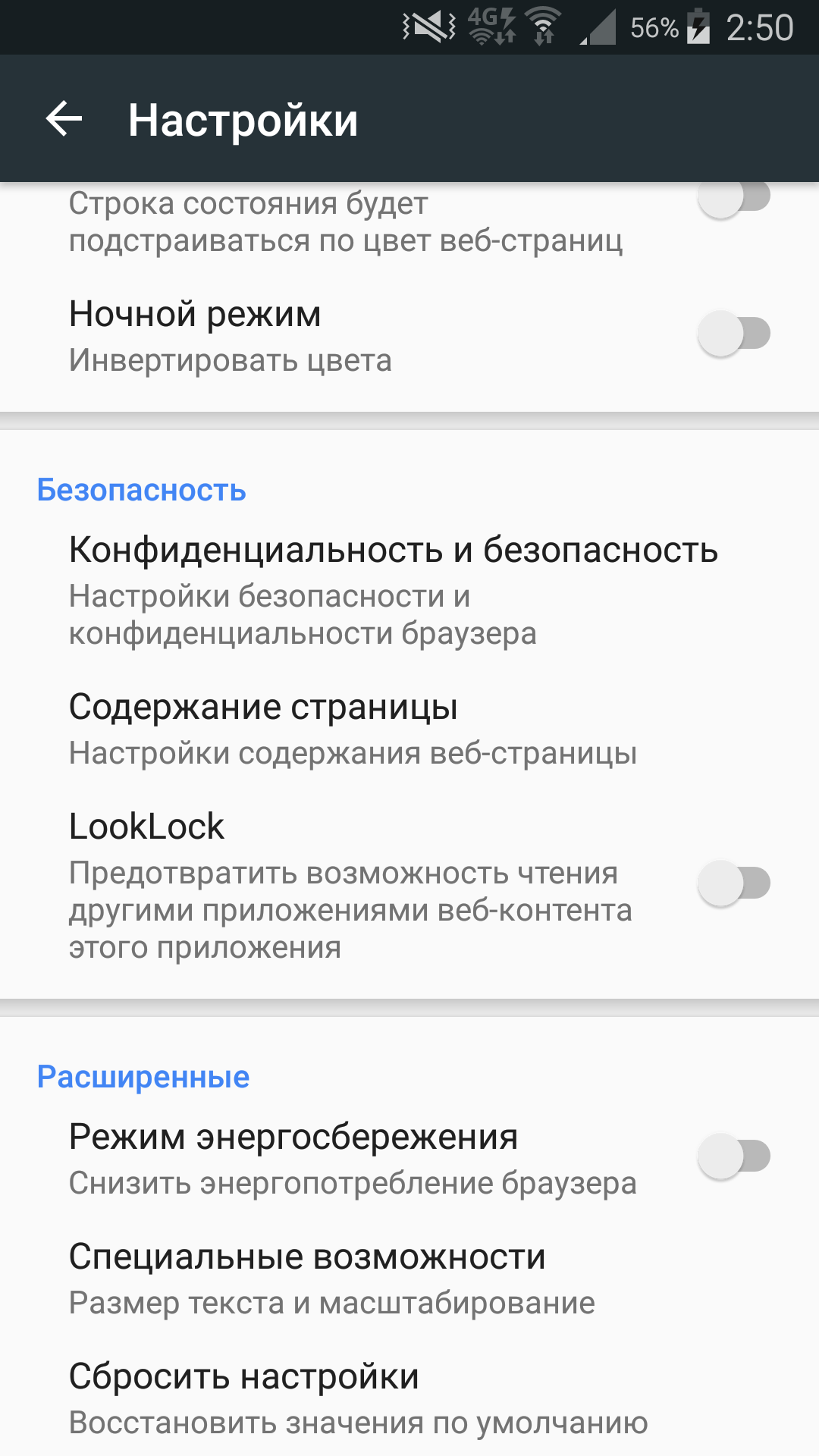819x1456 pixels.
Task: Enable Ночной режим switch
Action: (733, 334)
